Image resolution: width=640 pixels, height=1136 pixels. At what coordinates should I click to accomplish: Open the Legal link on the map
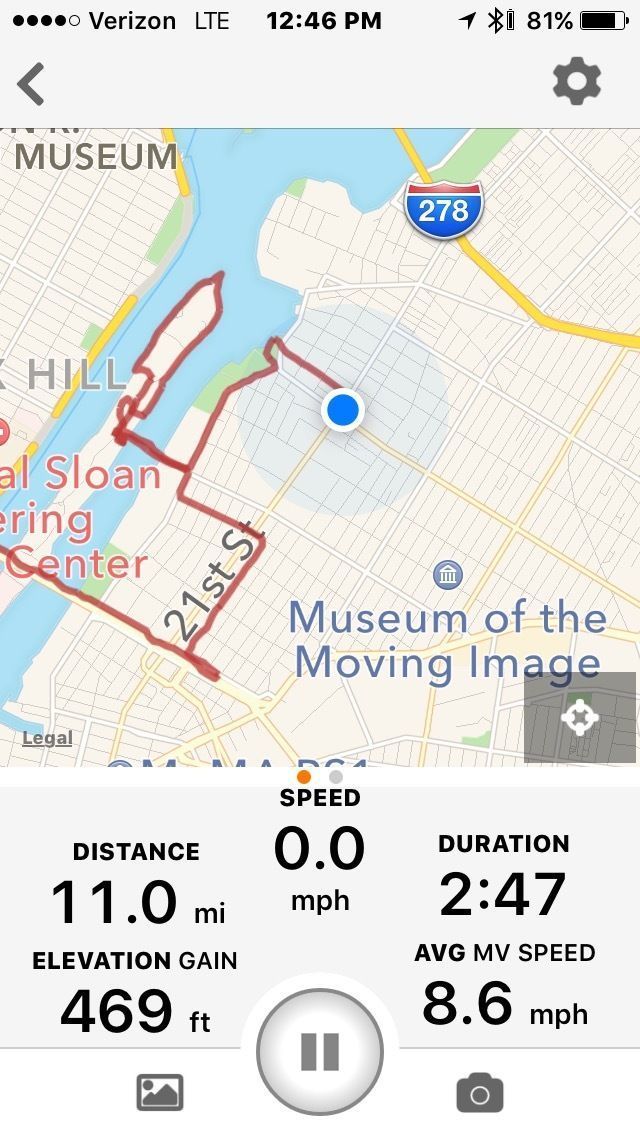tap(47, 738)
